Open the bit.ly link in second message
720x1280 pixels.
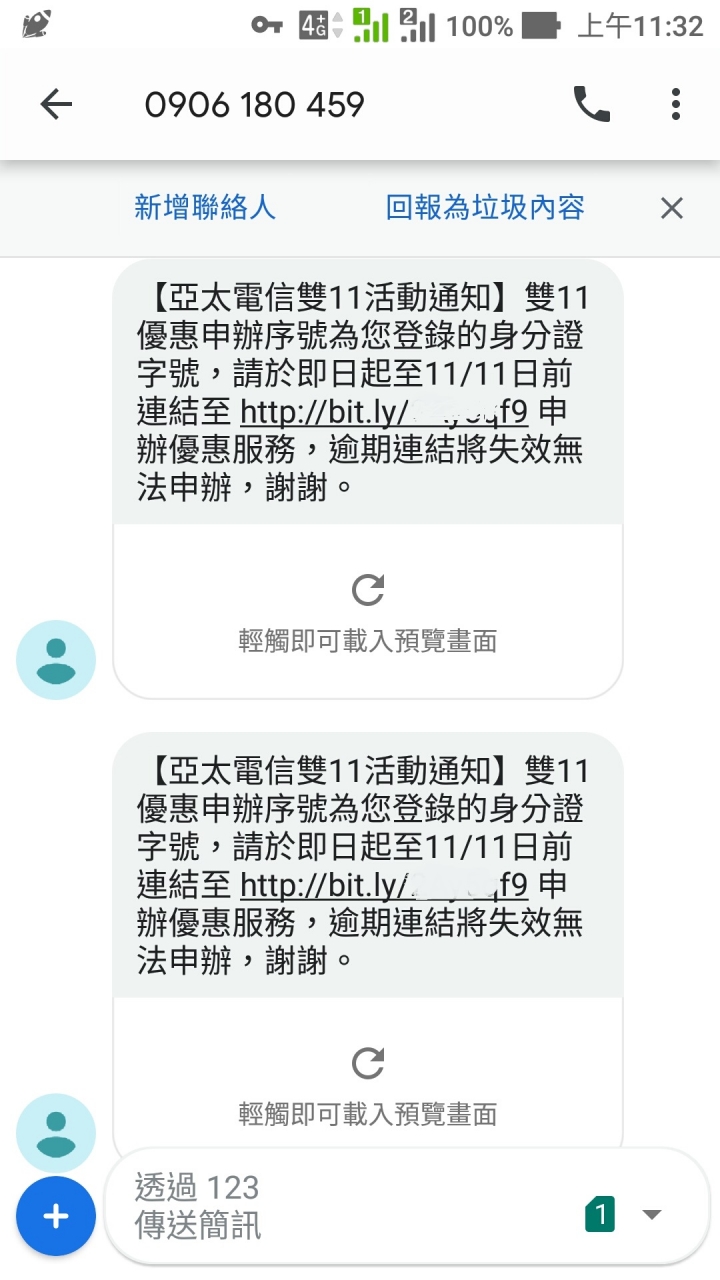pos(384,885)
